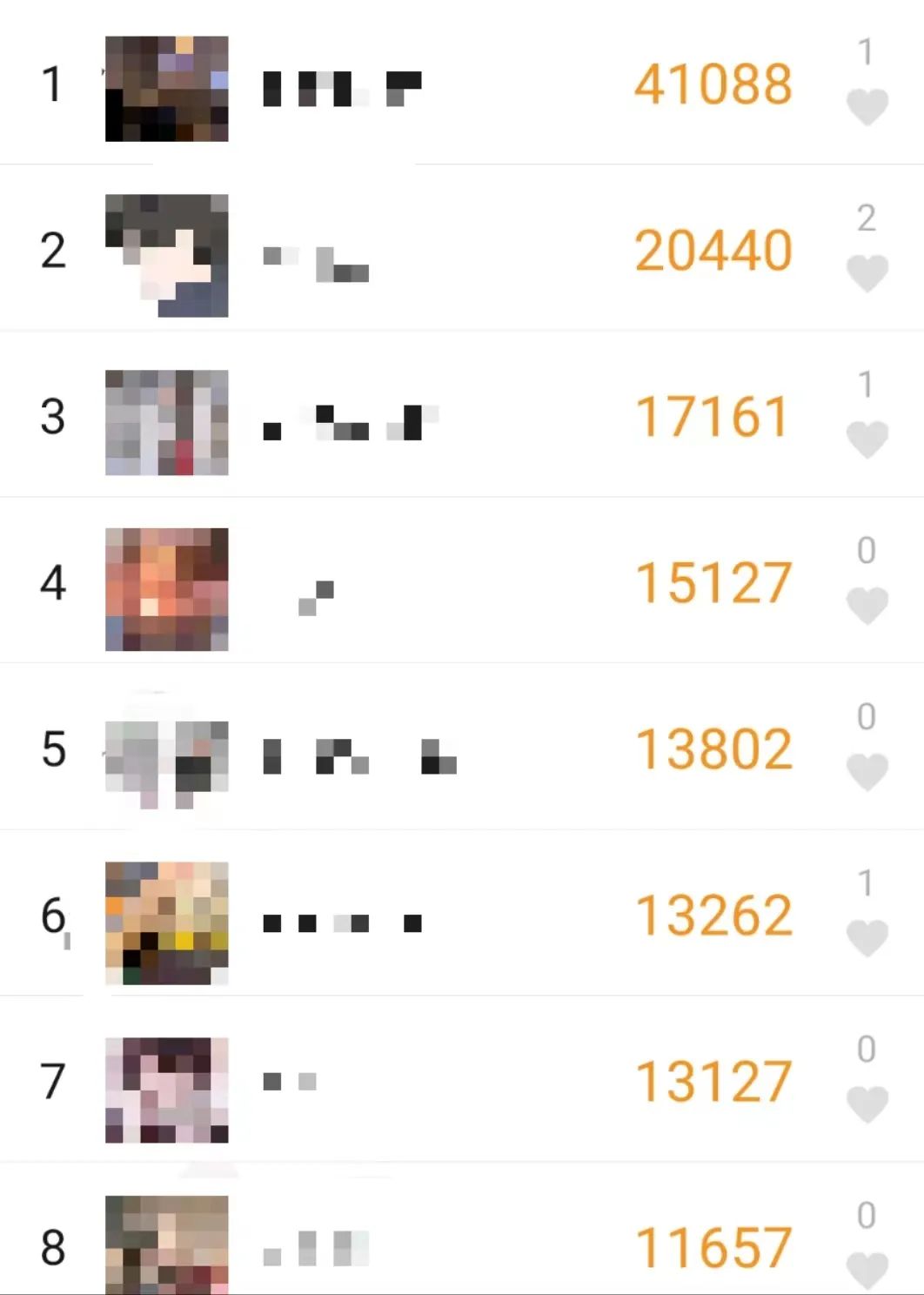The height and width of the screenshot is (1295, 924).
Task: Tap the heart beside the 17161 score
Action: click(x=867, y=439)
